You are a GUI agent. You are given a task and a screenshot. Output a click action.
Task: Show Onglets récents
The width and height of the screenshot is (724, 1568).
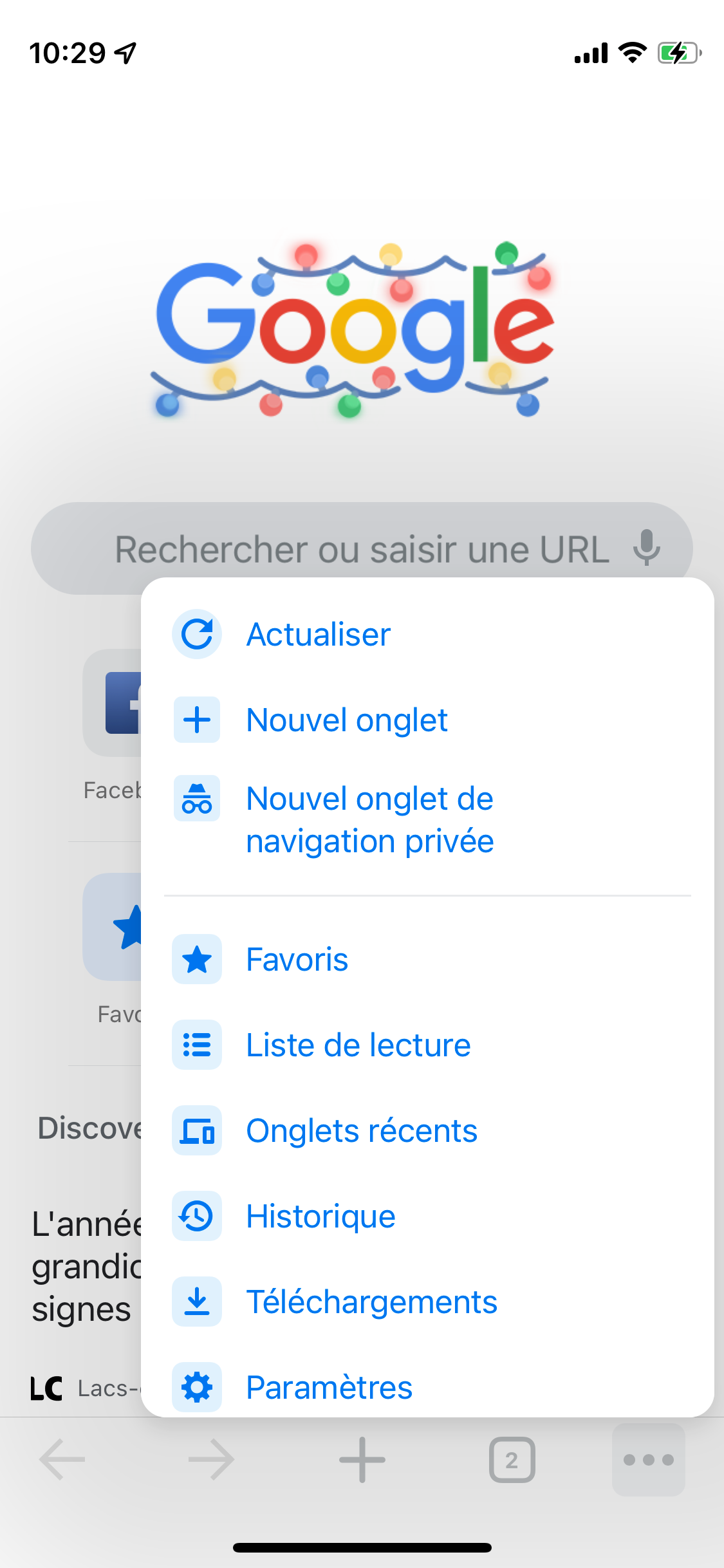coord(427,1130)
